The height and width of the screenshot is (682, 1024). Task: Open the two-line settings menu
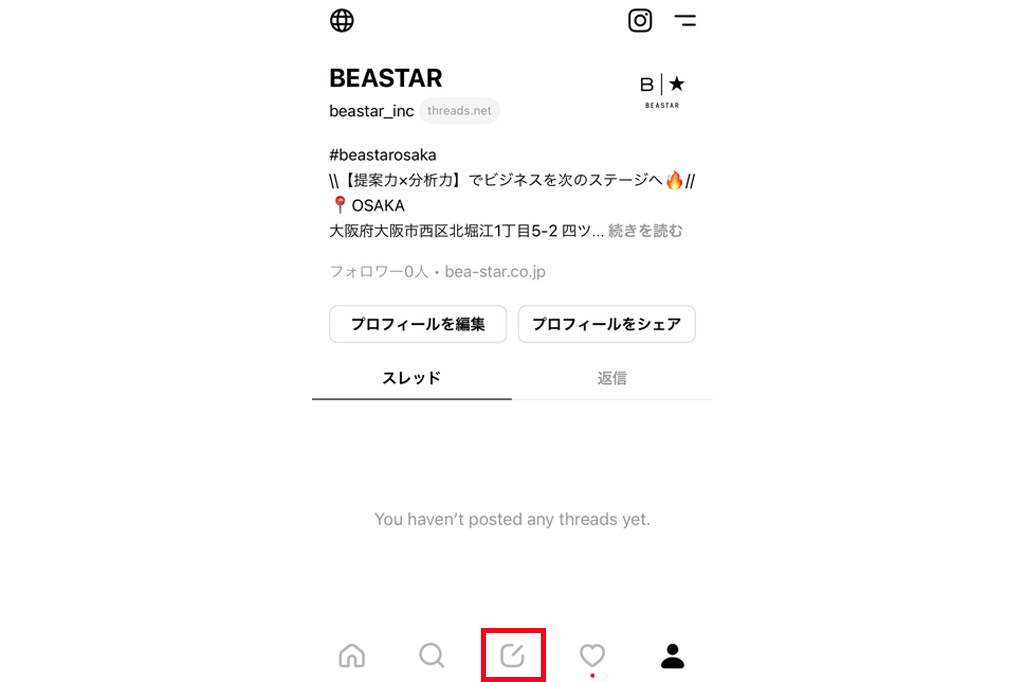pyautogui.click(x=685, y=20)
